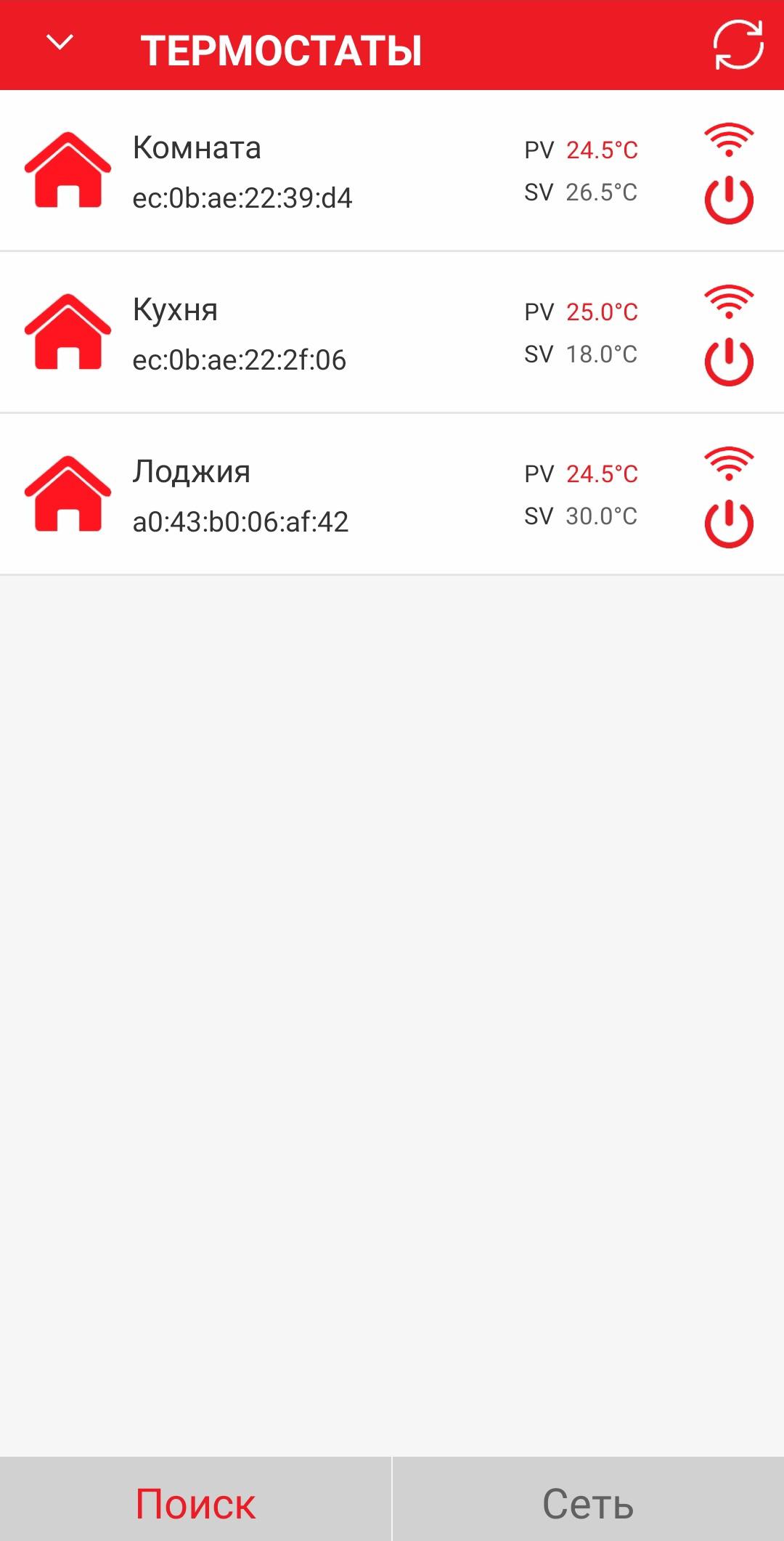Open the Лоджия thermostat

pyautogui.click(x=290, y=495)
